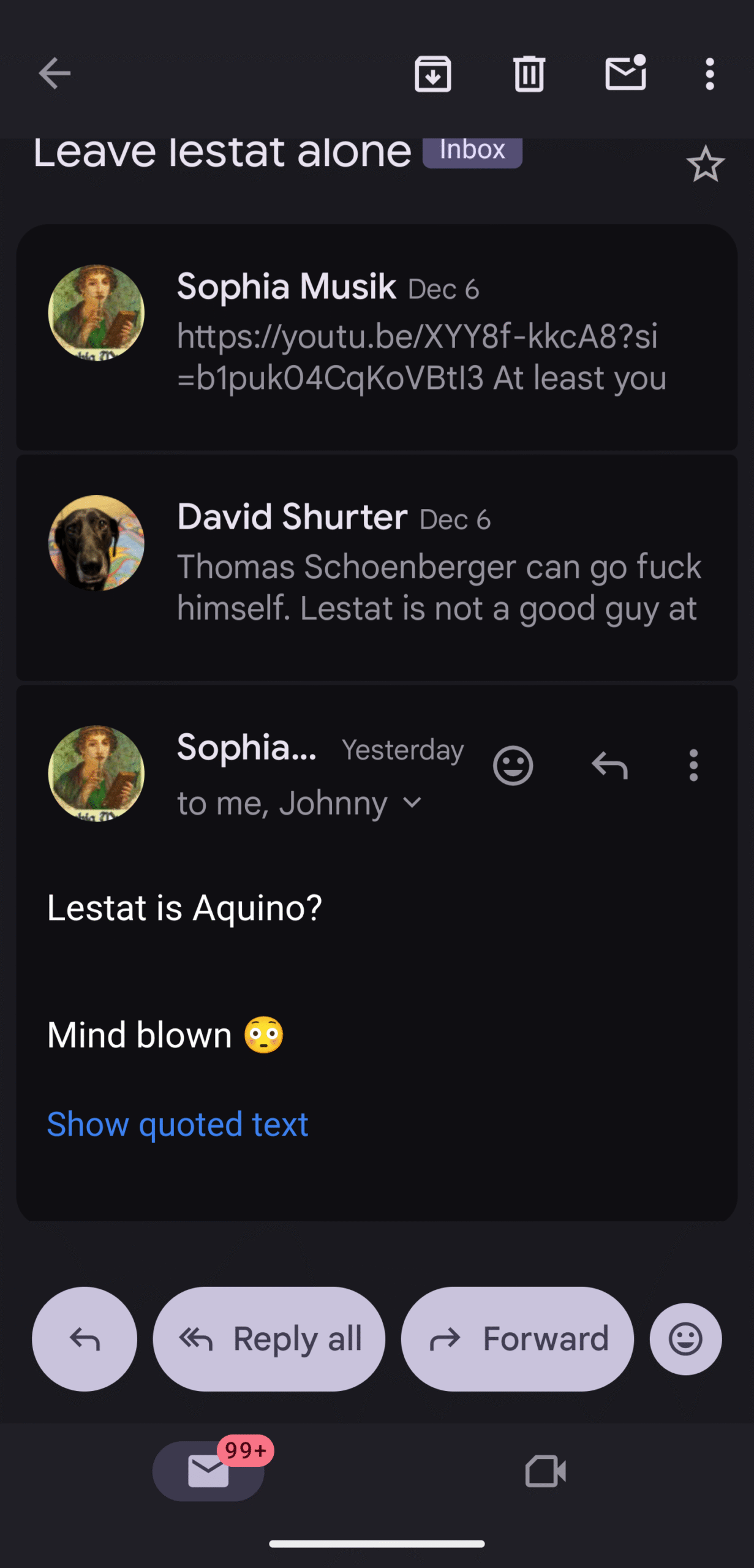754x1568 pixels.
Task: Expand recipient details next to 'to me, Johnny'
Action: (x=413, y=802)
